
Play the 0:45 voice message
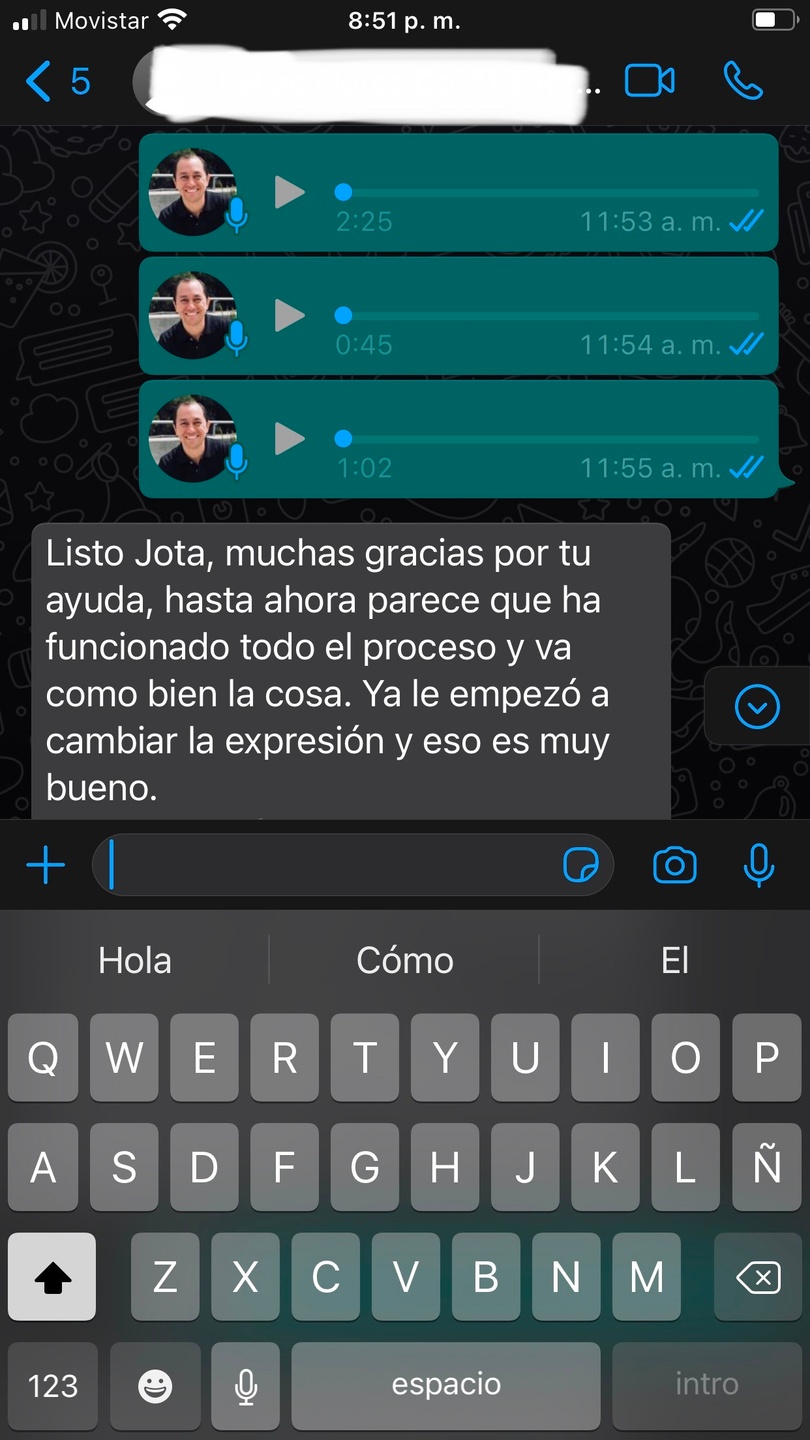(x=290, y=315)
